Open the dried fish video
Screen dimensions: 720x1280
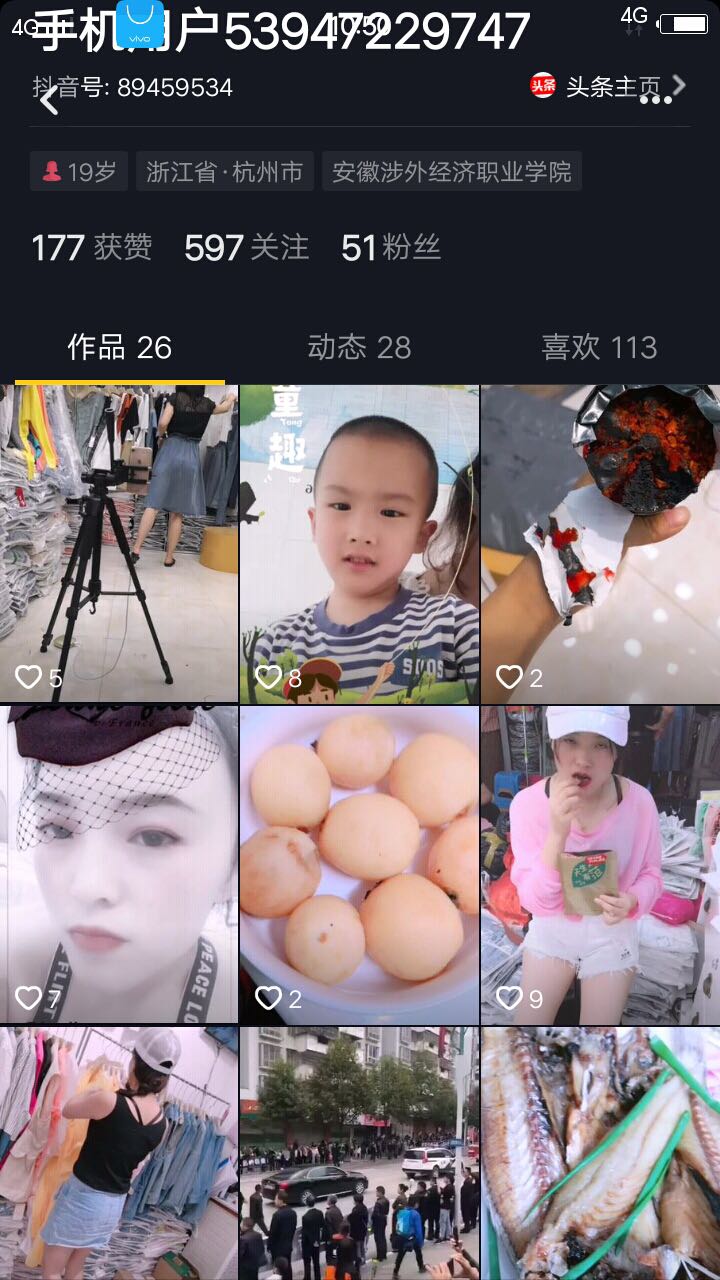point(600,1153)
